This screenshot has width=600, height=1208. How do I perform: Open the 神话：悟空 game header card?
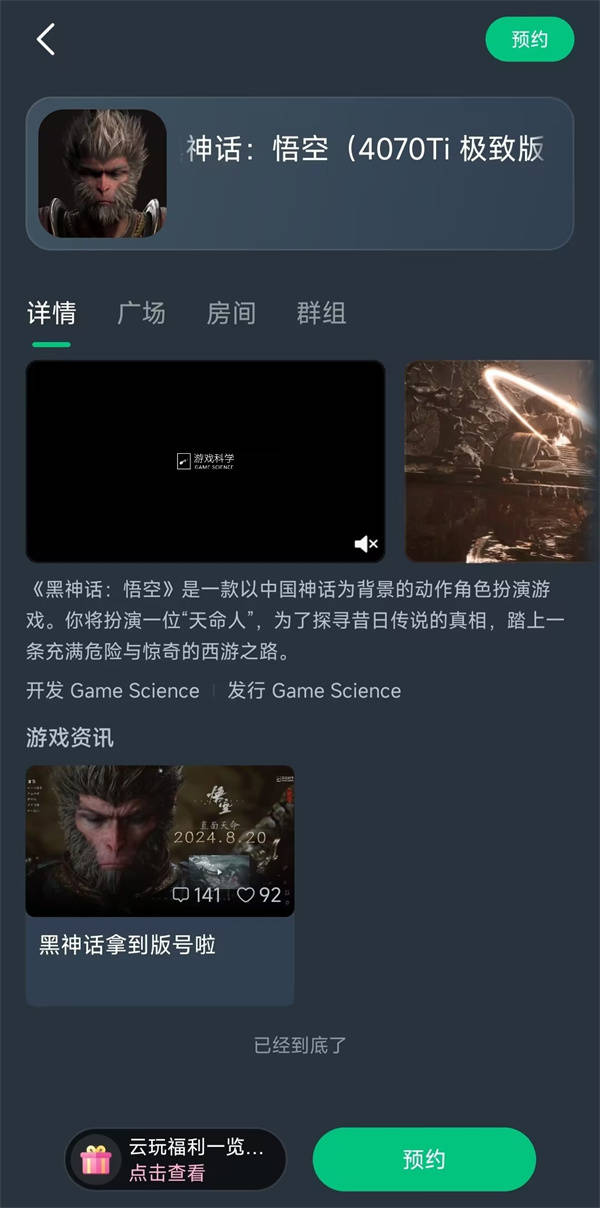point(299,173)
